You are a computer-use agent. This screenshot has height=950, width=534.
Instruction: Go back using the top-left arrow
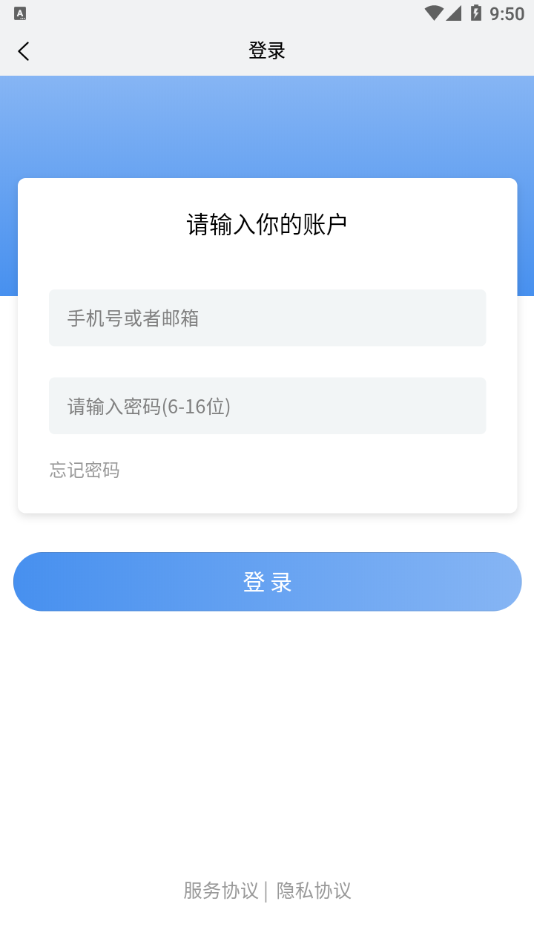pos(24,51)
